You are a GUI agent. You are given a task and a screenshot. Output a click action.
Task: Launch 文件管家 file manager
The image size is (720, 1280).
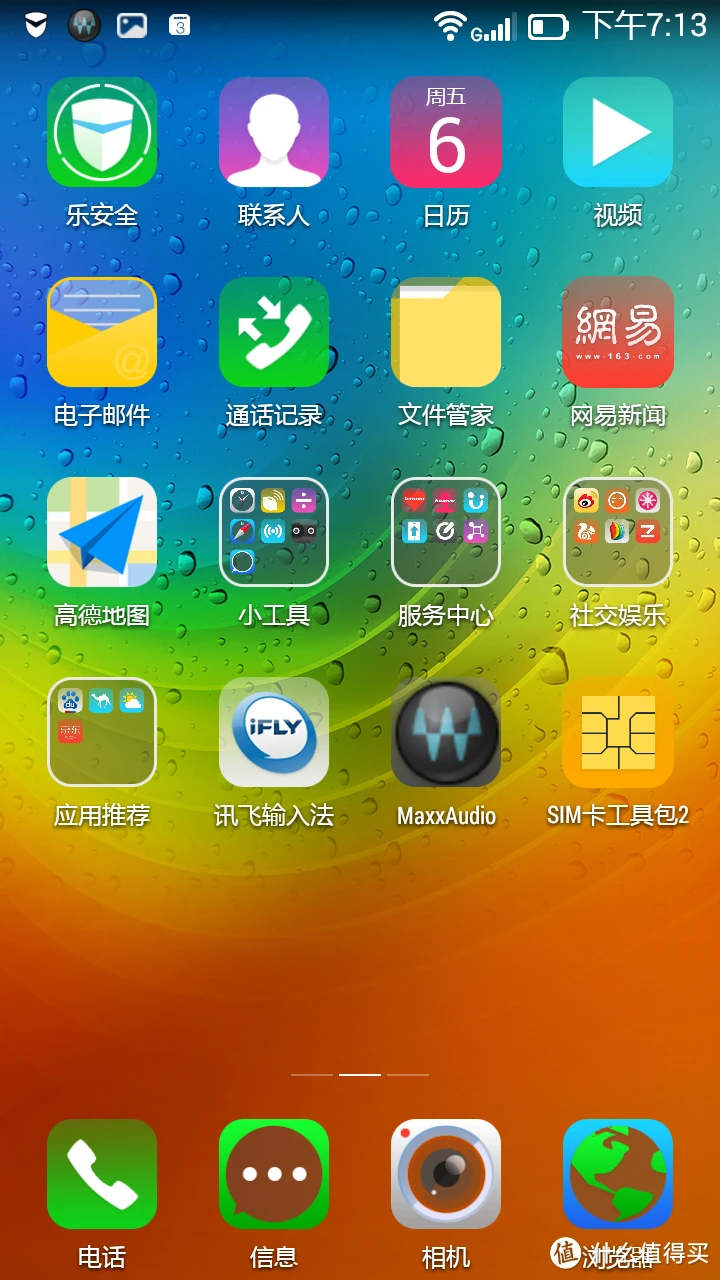446,332
